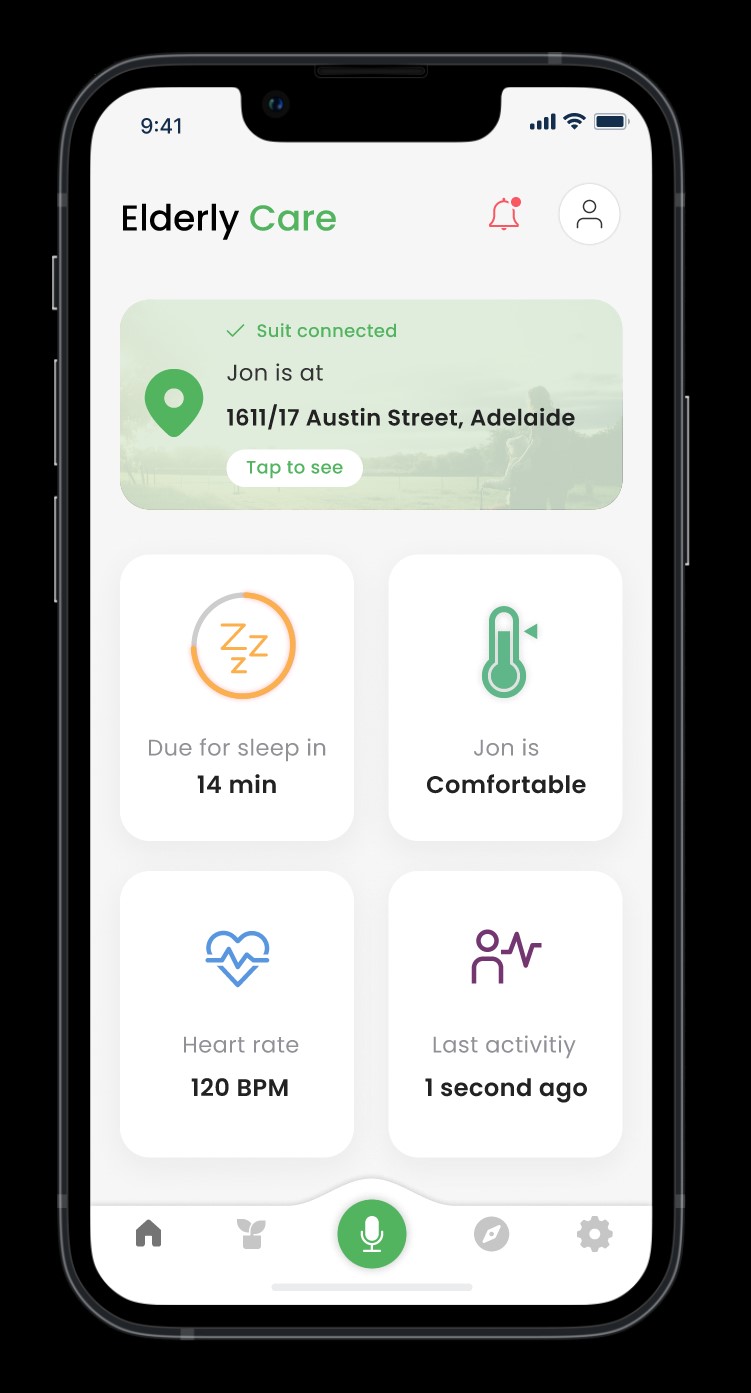Open the Last activity card
This screenshot has width=751, height=1393.
click(505, 1013)
